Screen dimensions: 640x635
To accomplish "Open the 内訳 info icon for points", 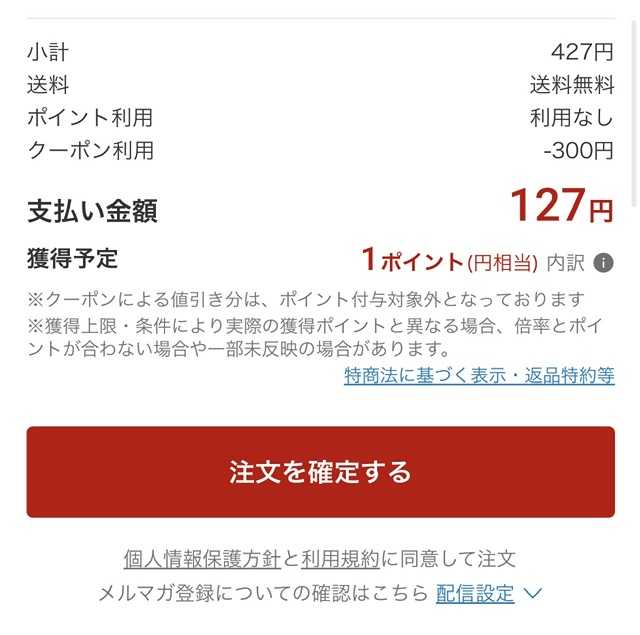I will point(603,263).
